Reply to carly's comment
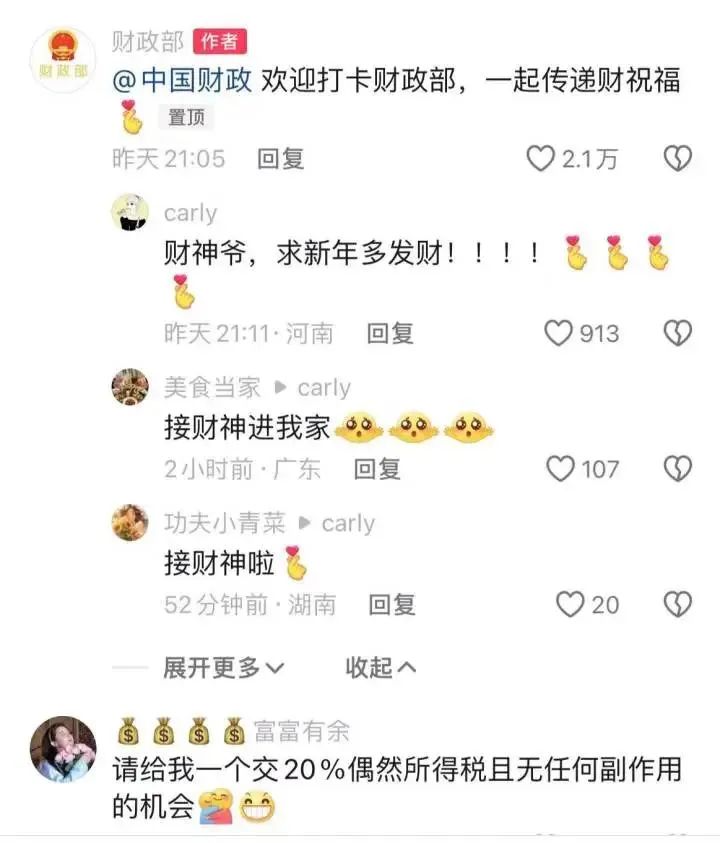This screenshot has width=720, height=843. point(390,333)
